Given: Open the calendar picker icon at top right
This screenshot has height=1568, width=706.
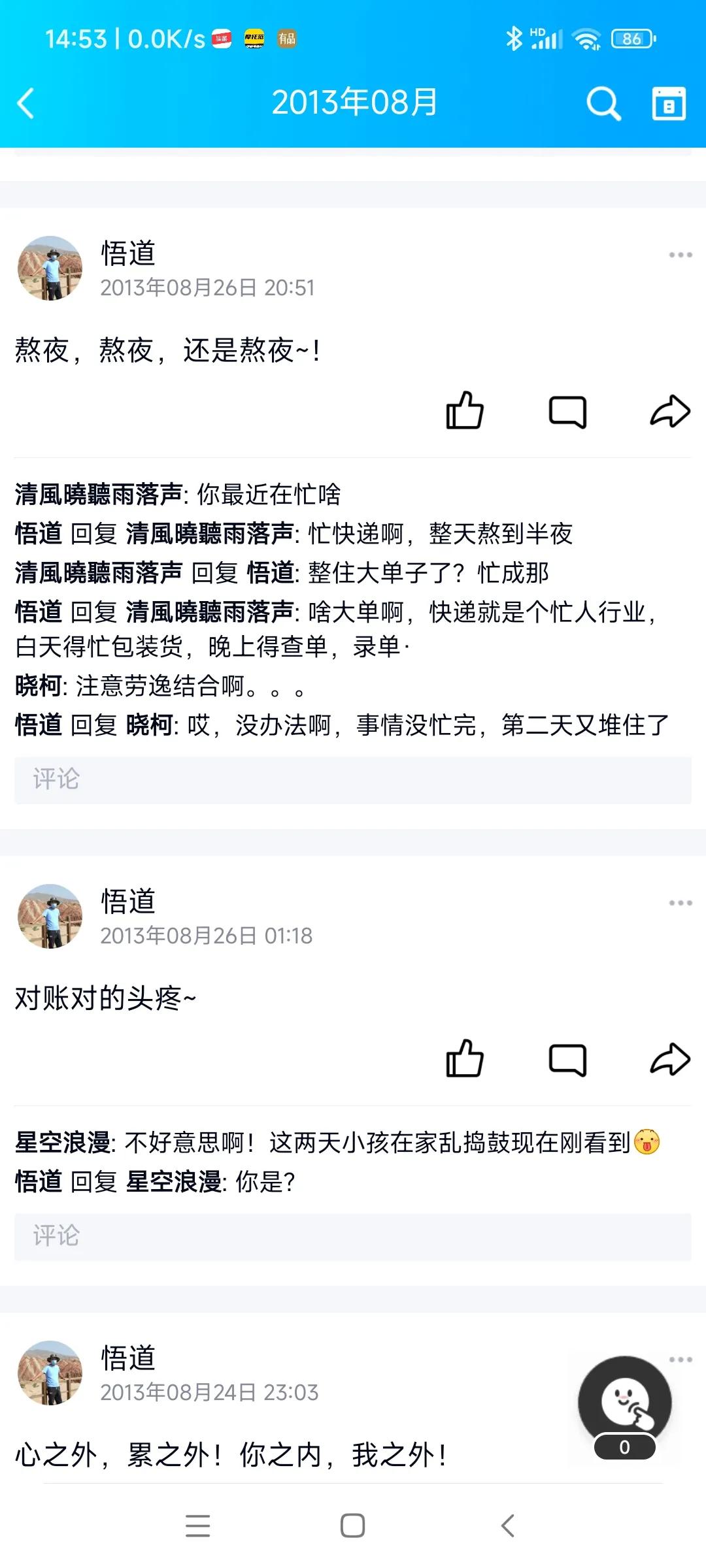Looking at the screenshot, I should pyautogui.click(x=669, y=103).
